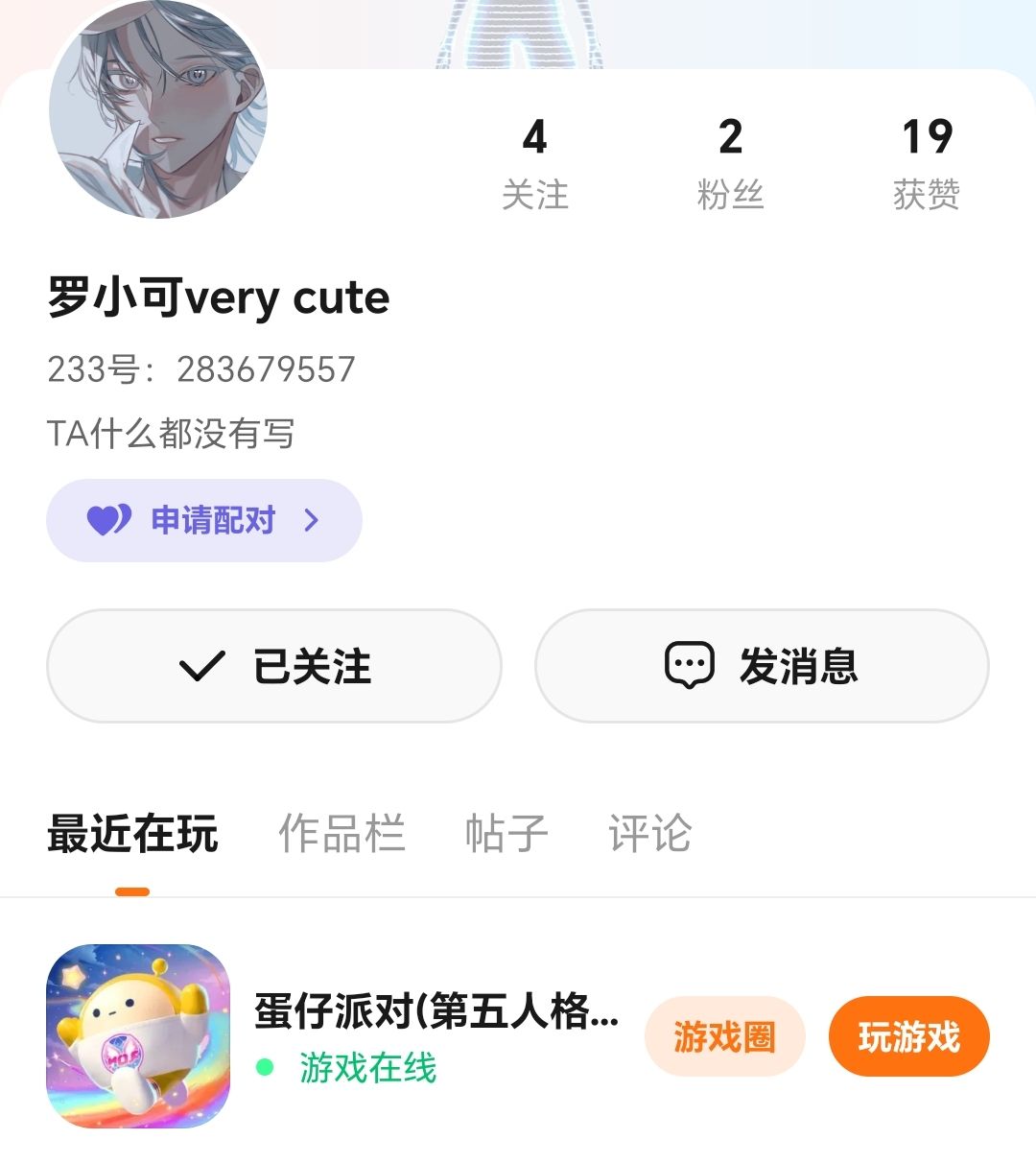Tap the 申请配对 pairing request button
The width and height of the screenshot is (1036, 1163).
204,520
